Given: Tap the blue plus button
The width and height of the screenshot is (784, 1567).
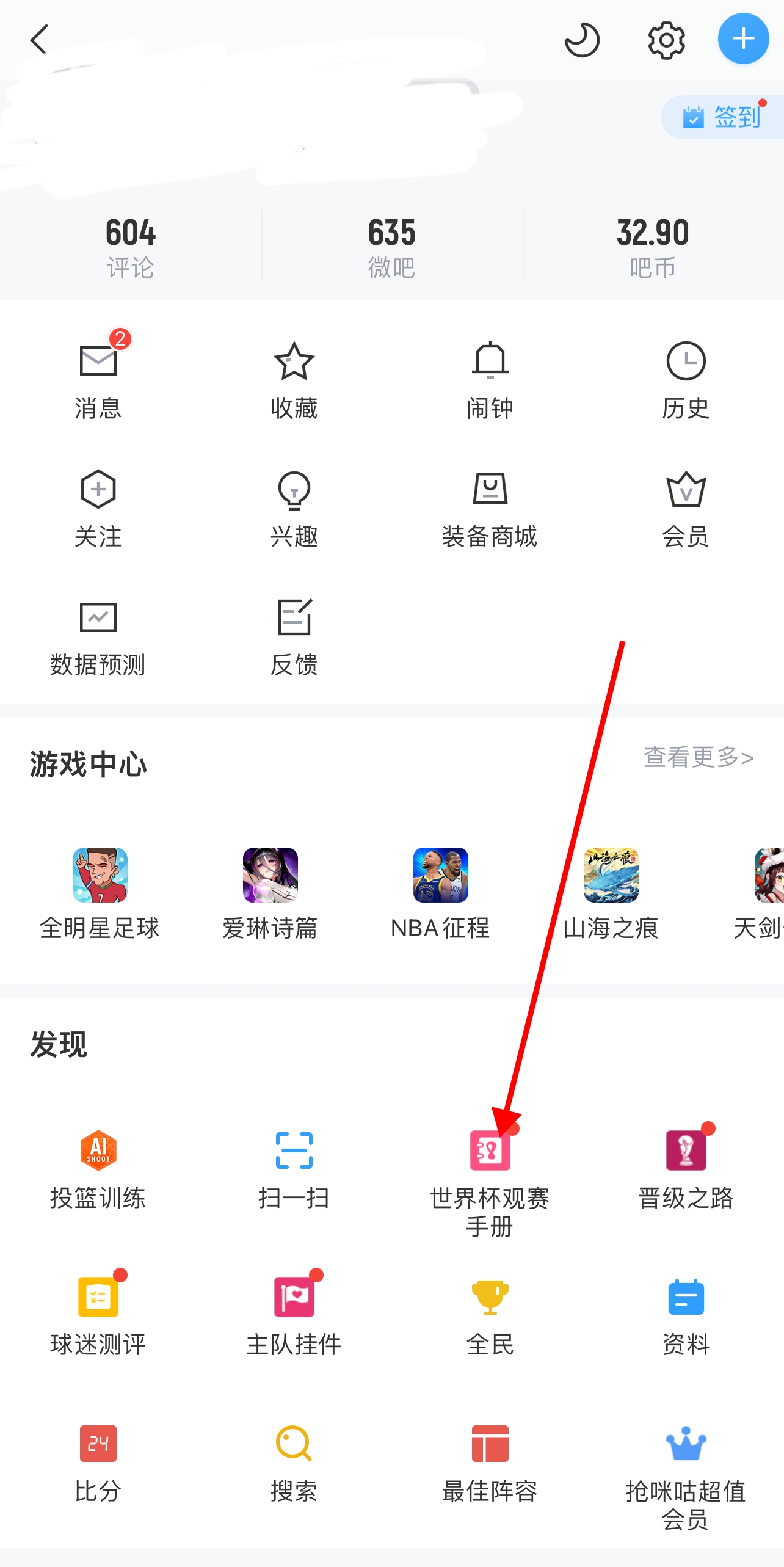Looking at the screenshot, I should [742, 39].
